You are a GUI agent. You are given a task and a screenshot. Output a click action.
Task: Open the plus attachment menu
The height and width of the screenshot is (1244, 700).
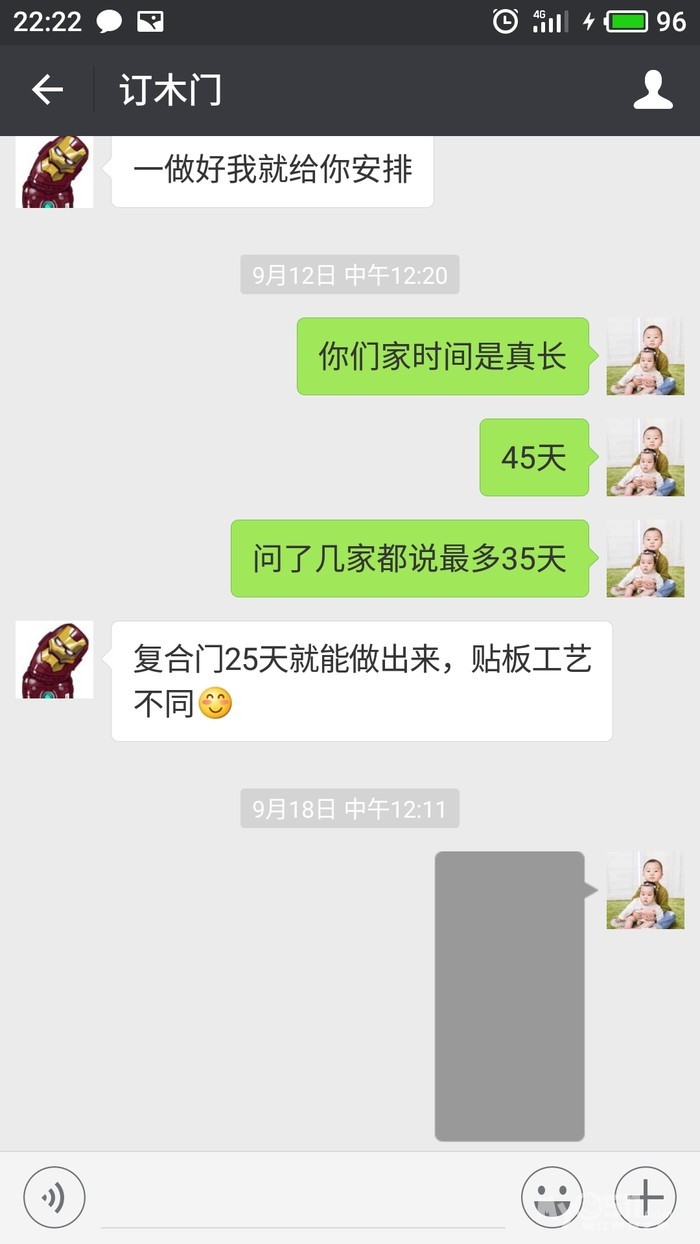pos(645,1196)
